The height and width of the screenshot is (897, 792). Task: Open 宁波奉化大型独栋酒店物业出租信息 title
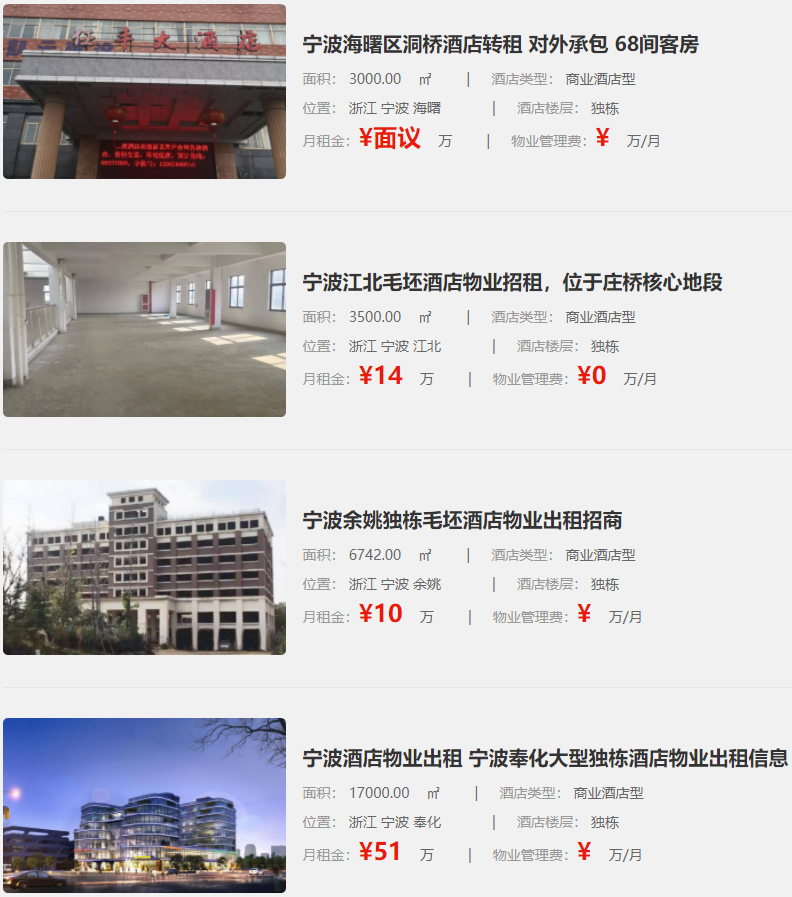pos(545,759)
